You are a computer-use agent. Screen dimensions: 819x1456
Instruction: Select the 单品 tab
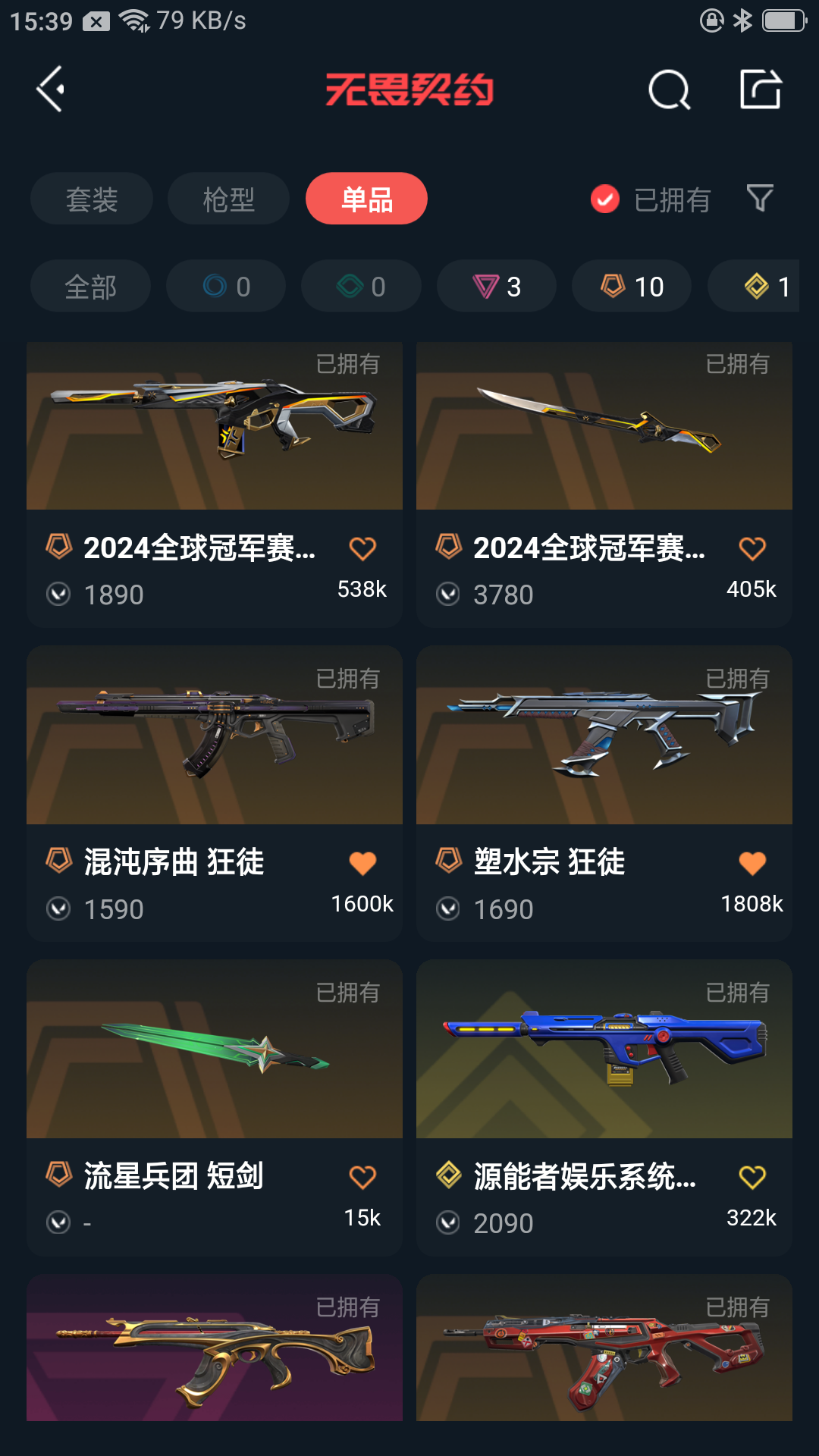coord(366,199)
